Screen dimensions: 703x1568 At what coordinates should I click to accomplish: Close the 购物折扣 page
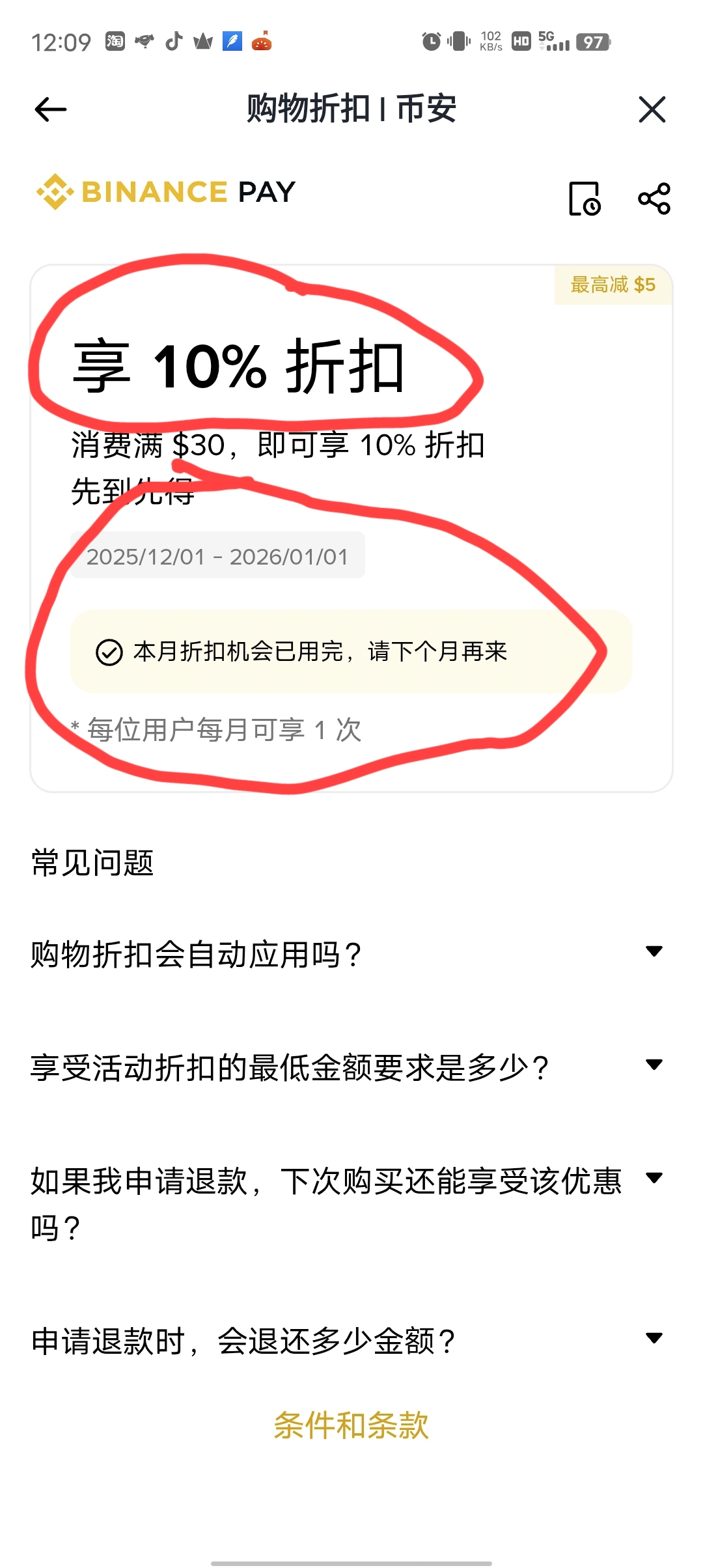(x=652, y=109)
